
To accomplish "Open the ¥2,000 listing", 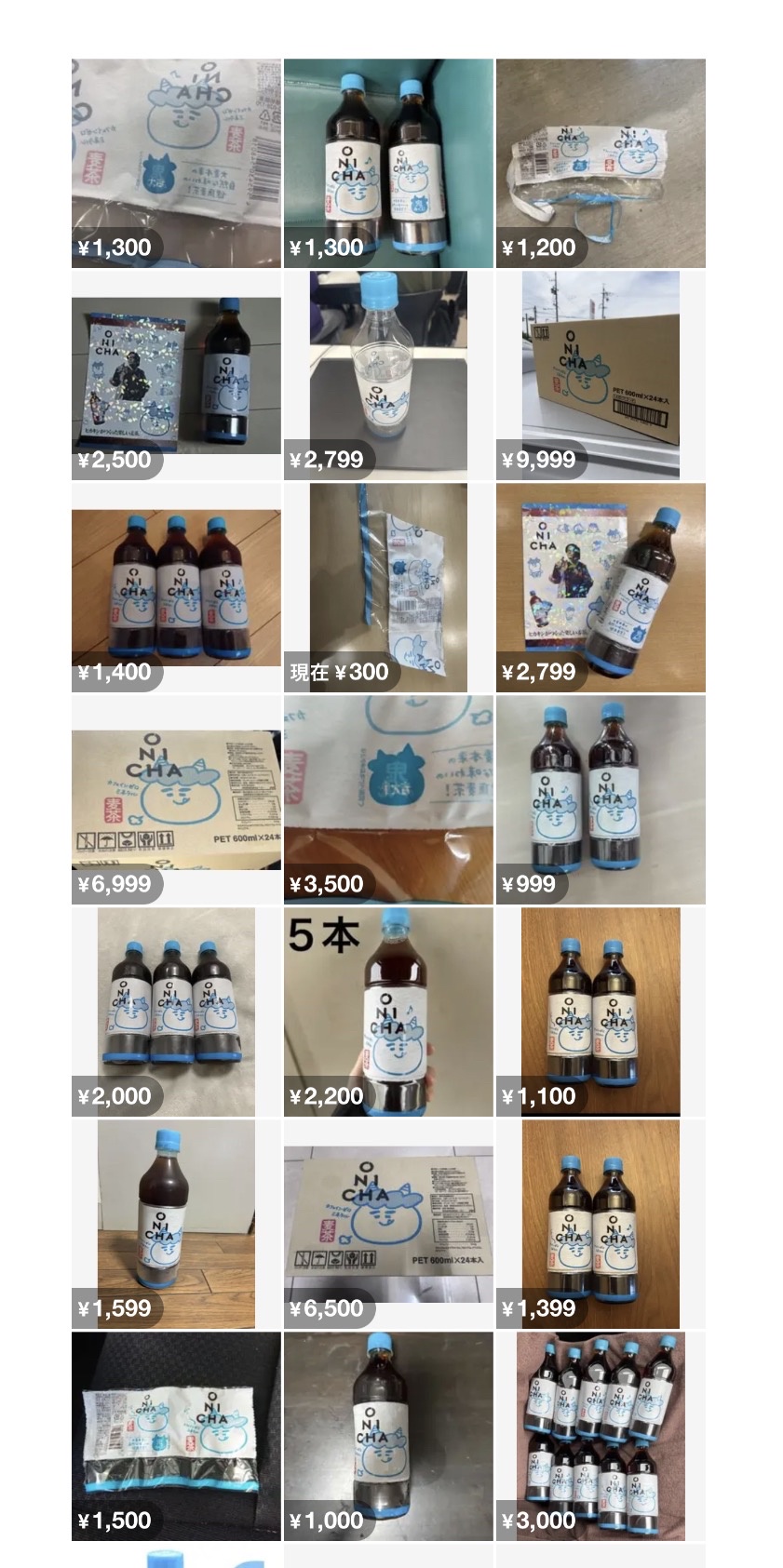I will 176,1012.
